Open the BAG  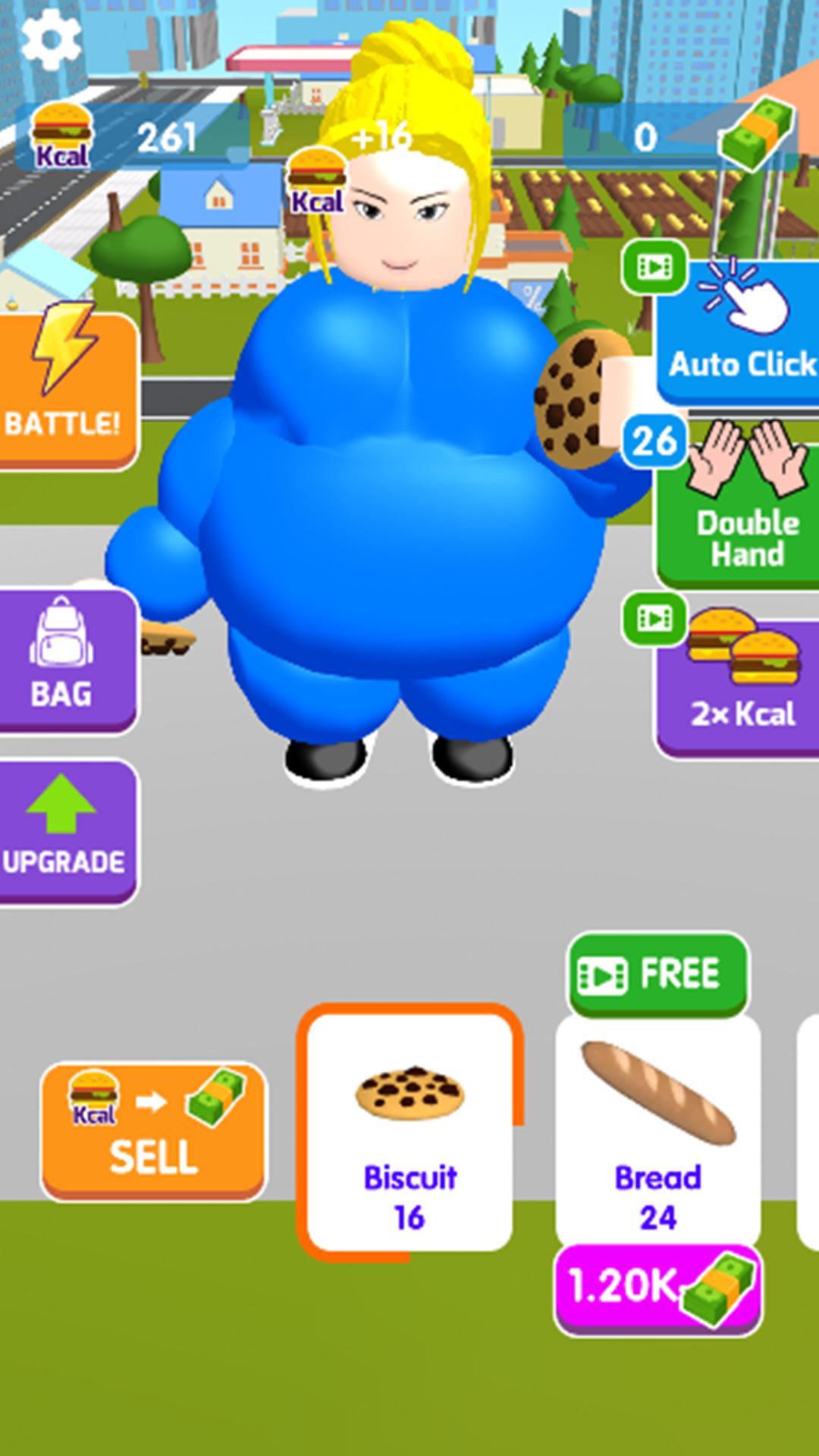[67, 661]
